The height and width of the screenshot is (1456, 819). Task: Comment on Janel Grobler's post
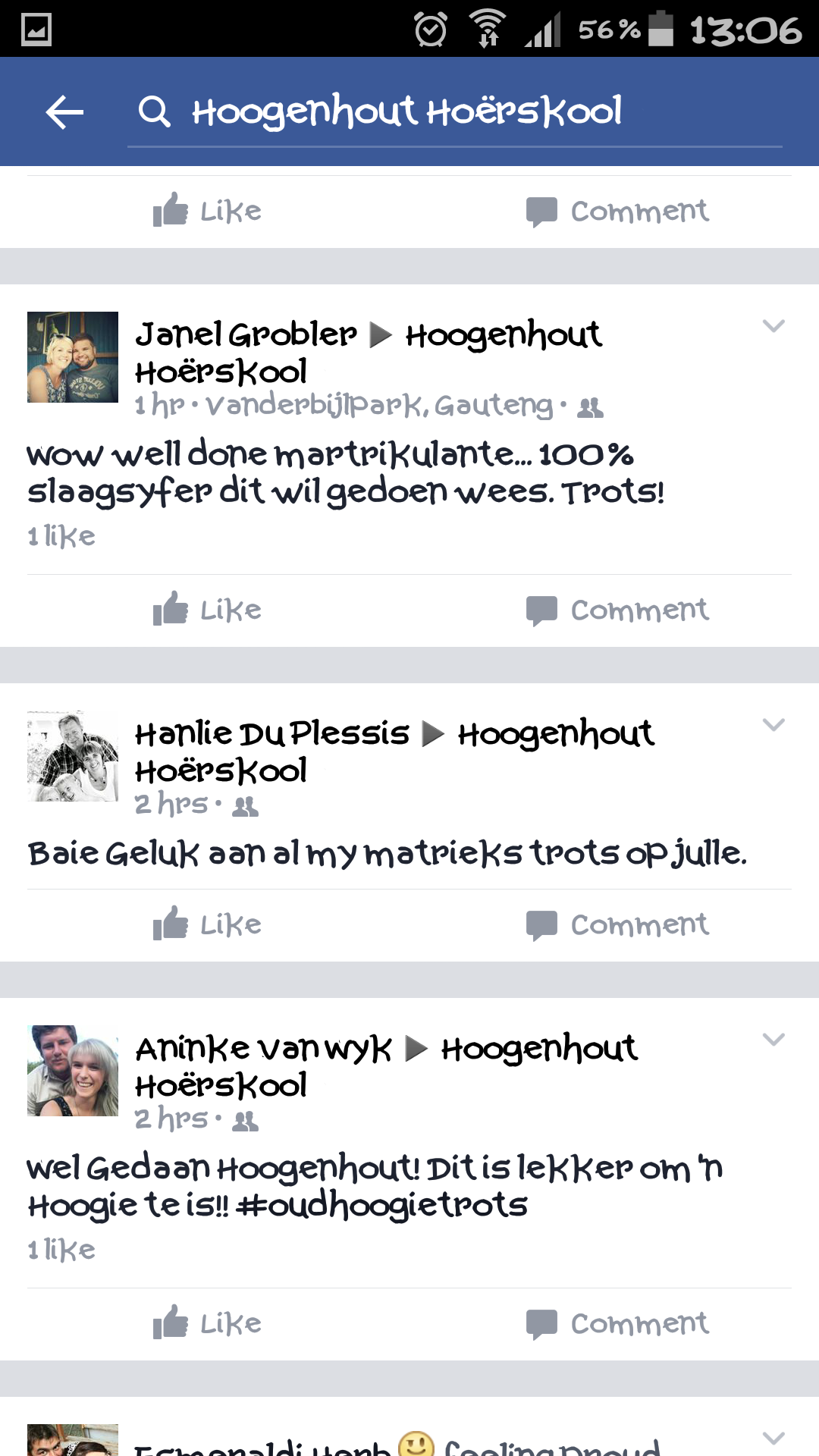tap(617, 610)
